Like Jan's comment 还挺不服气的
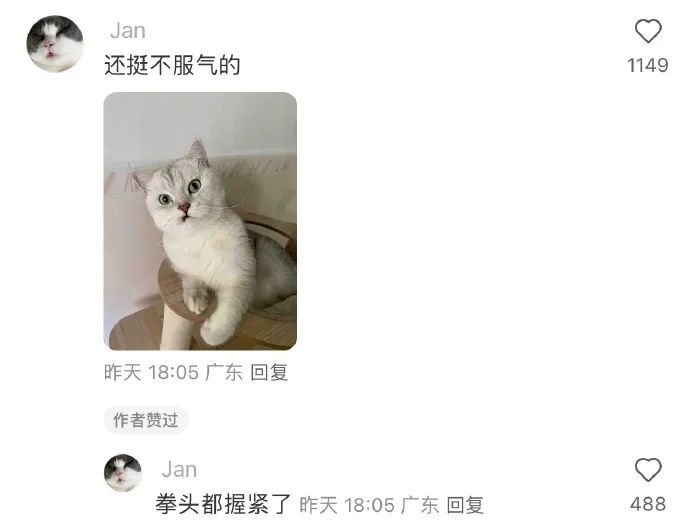690x526 pixels. point(648,32)
